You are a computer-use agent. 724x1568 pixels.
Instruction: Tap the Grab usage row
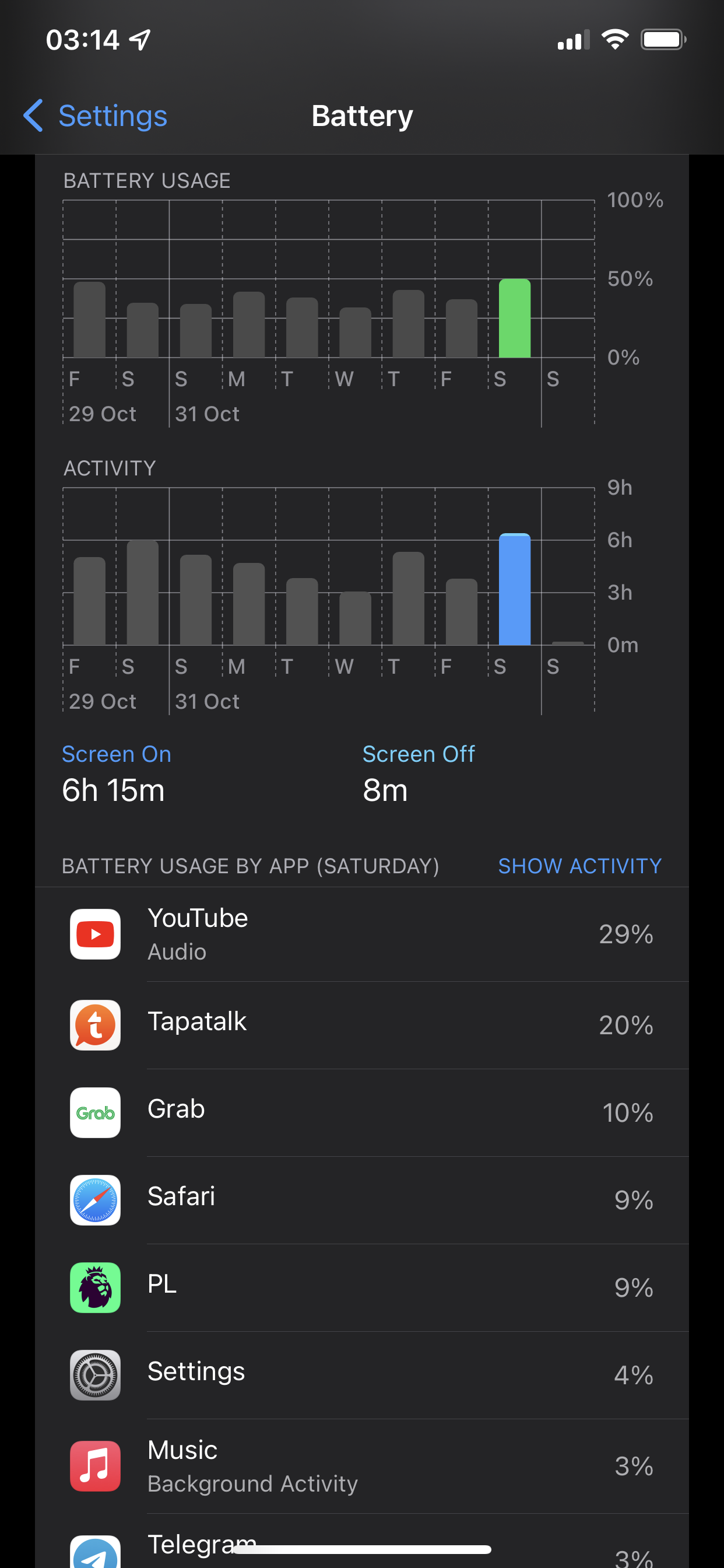point(361,1112)
